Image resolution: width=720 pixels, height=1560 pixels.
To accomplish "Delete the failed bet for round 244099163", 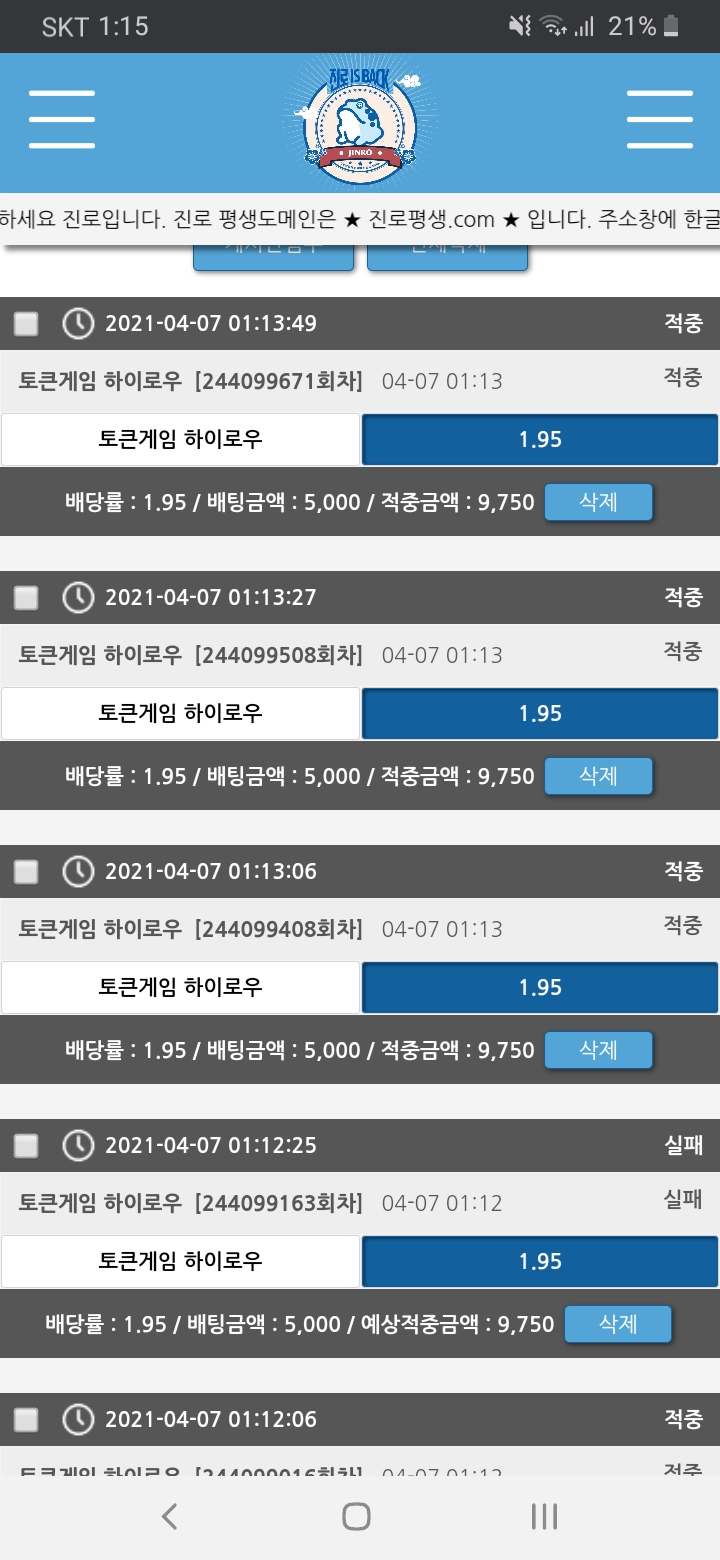I will 618,1324.
